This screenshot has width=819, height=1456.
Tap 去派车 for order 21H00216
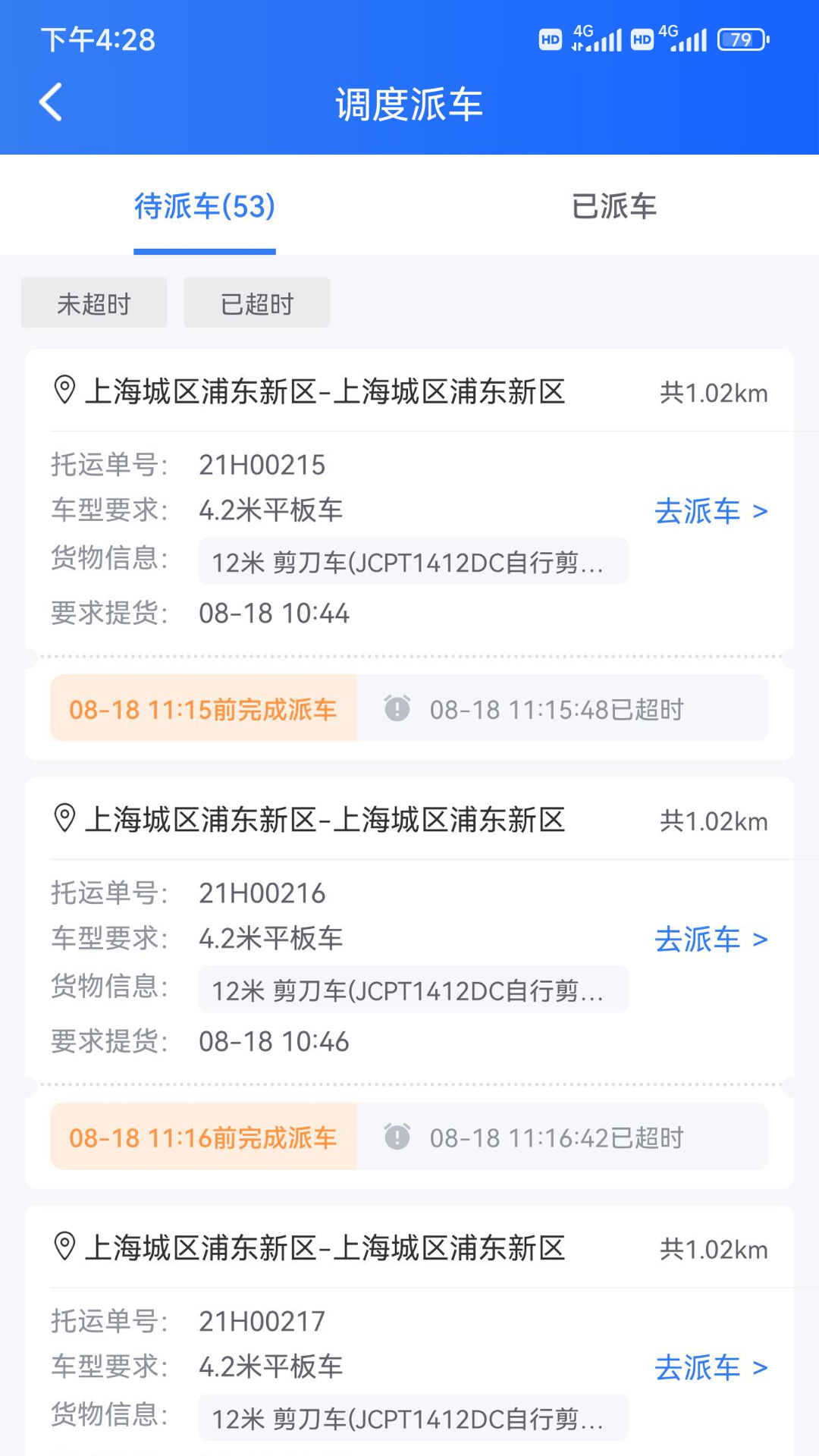coord(711,940)
